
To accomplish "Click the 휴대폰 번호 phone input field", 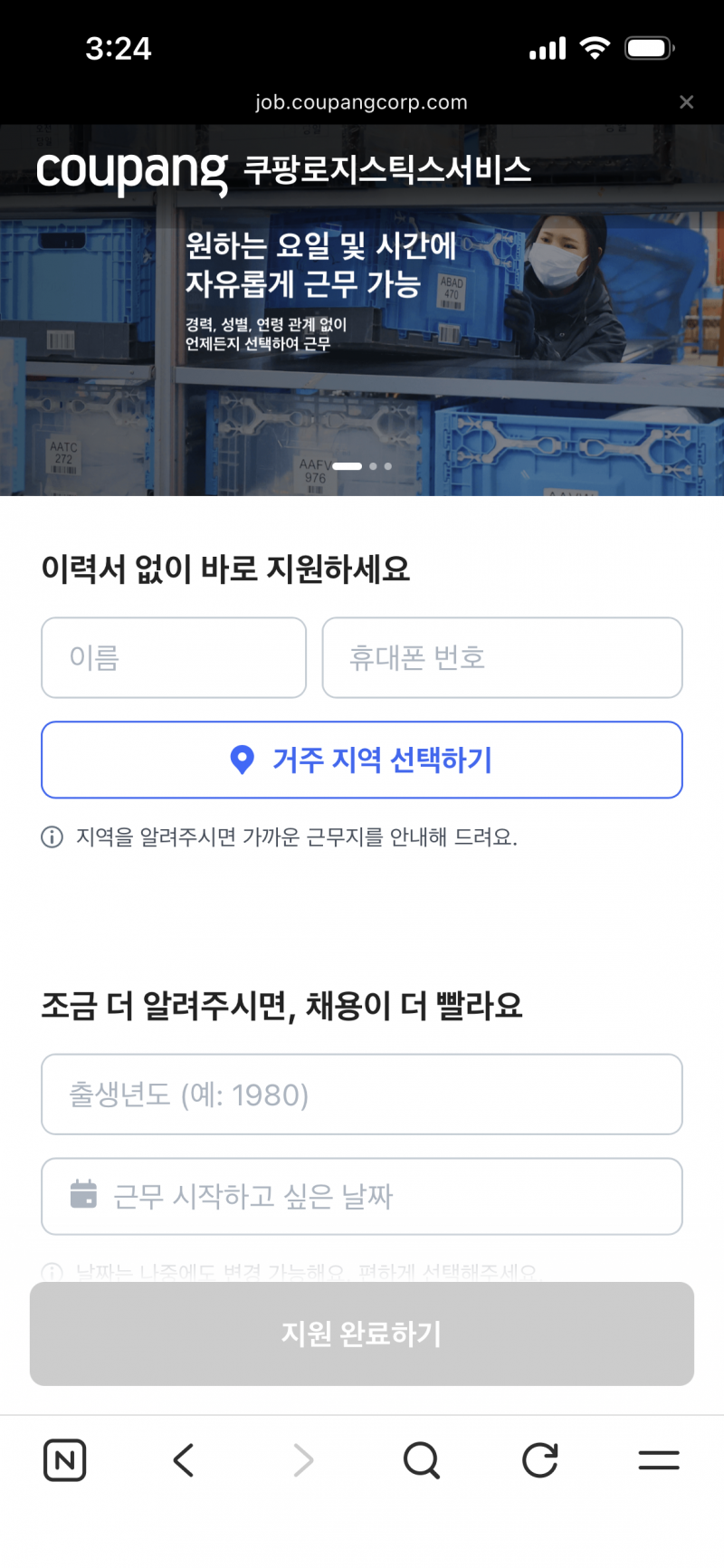I will click(502, 658).
